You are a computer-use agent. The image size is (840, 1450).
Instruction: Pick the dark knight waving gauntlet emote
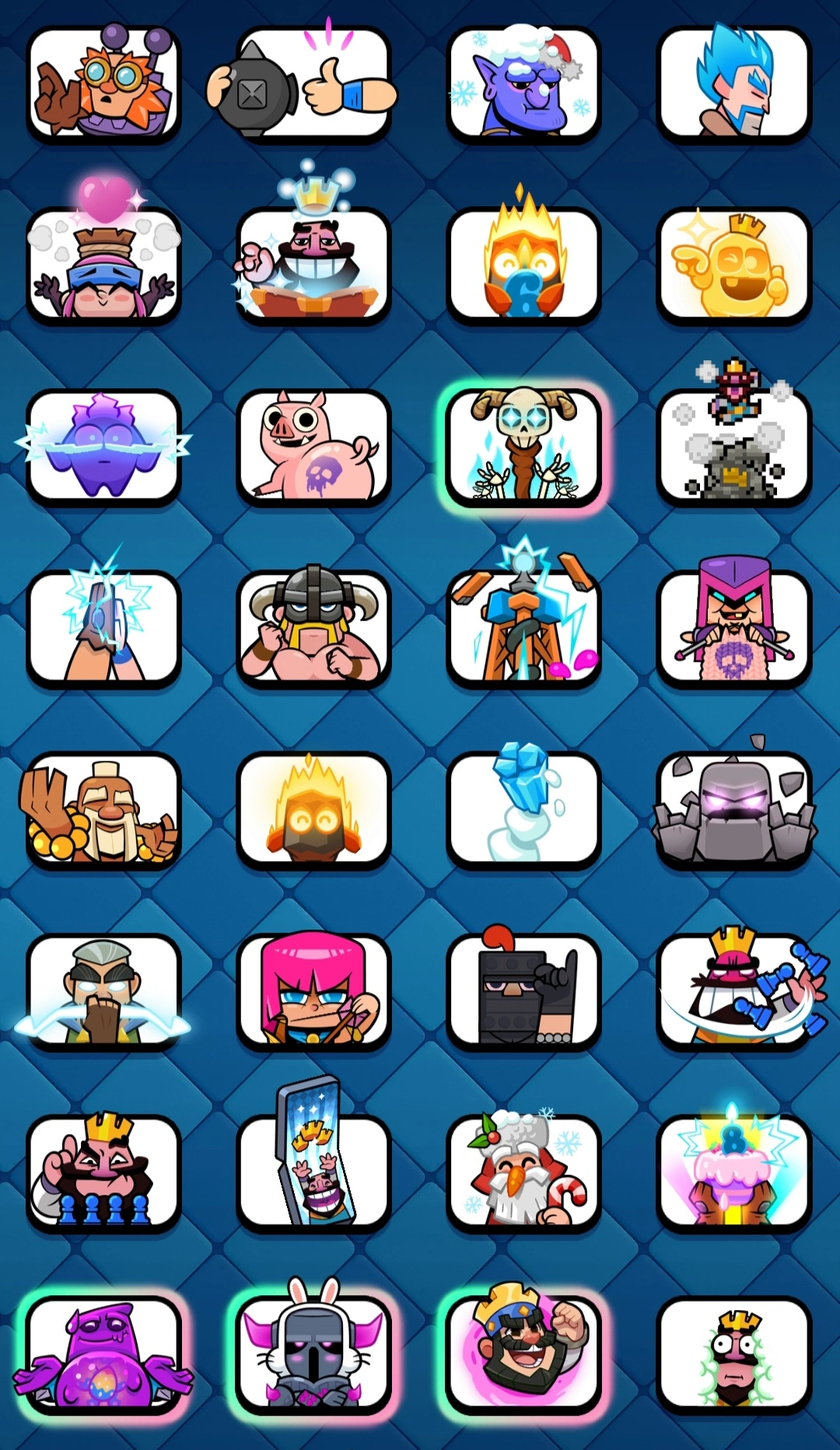click(523, 992)
